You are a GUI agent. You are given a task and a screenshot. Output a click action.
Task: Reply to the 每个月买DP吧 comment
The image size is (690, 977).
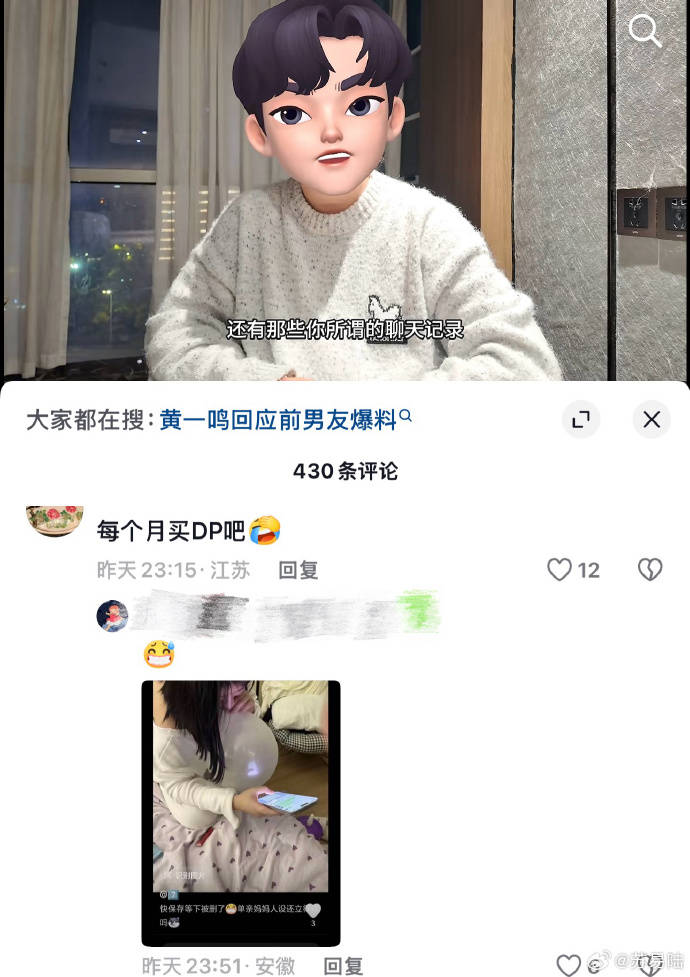(x=298, y=570)
